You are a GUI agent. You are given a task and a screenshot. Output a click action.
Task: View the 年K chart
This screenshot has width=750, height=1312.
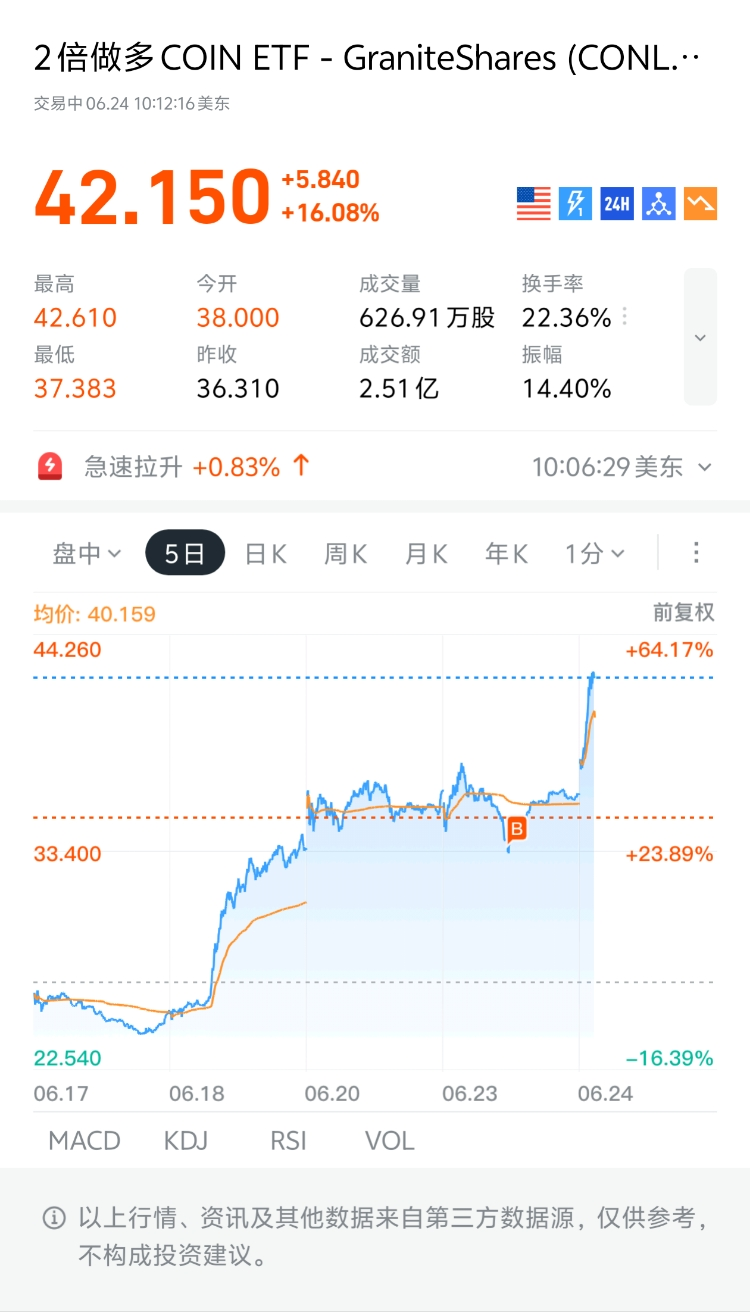(x=506, y=553)
